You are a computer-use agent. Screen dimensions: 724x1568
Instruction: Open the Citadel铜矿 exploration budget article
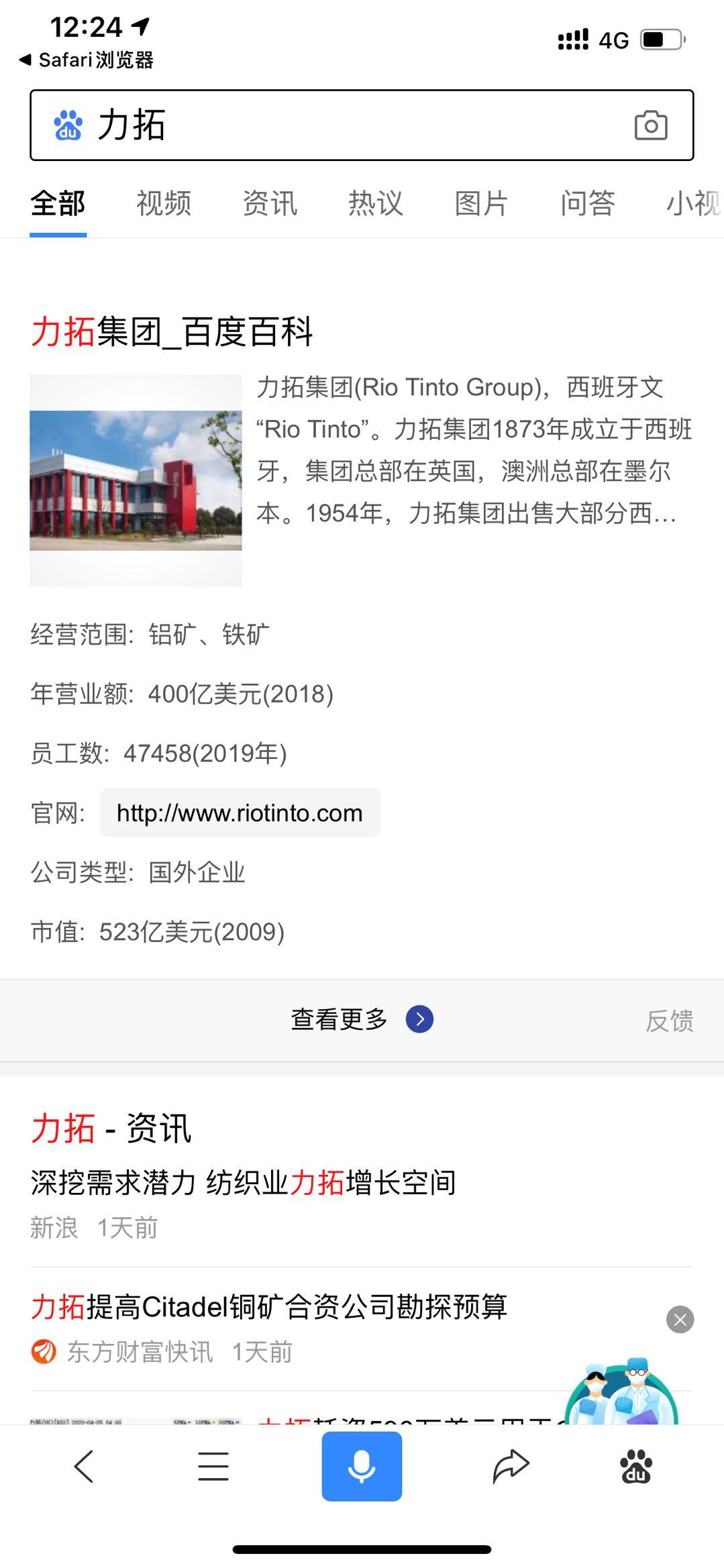click(269, 1307)
